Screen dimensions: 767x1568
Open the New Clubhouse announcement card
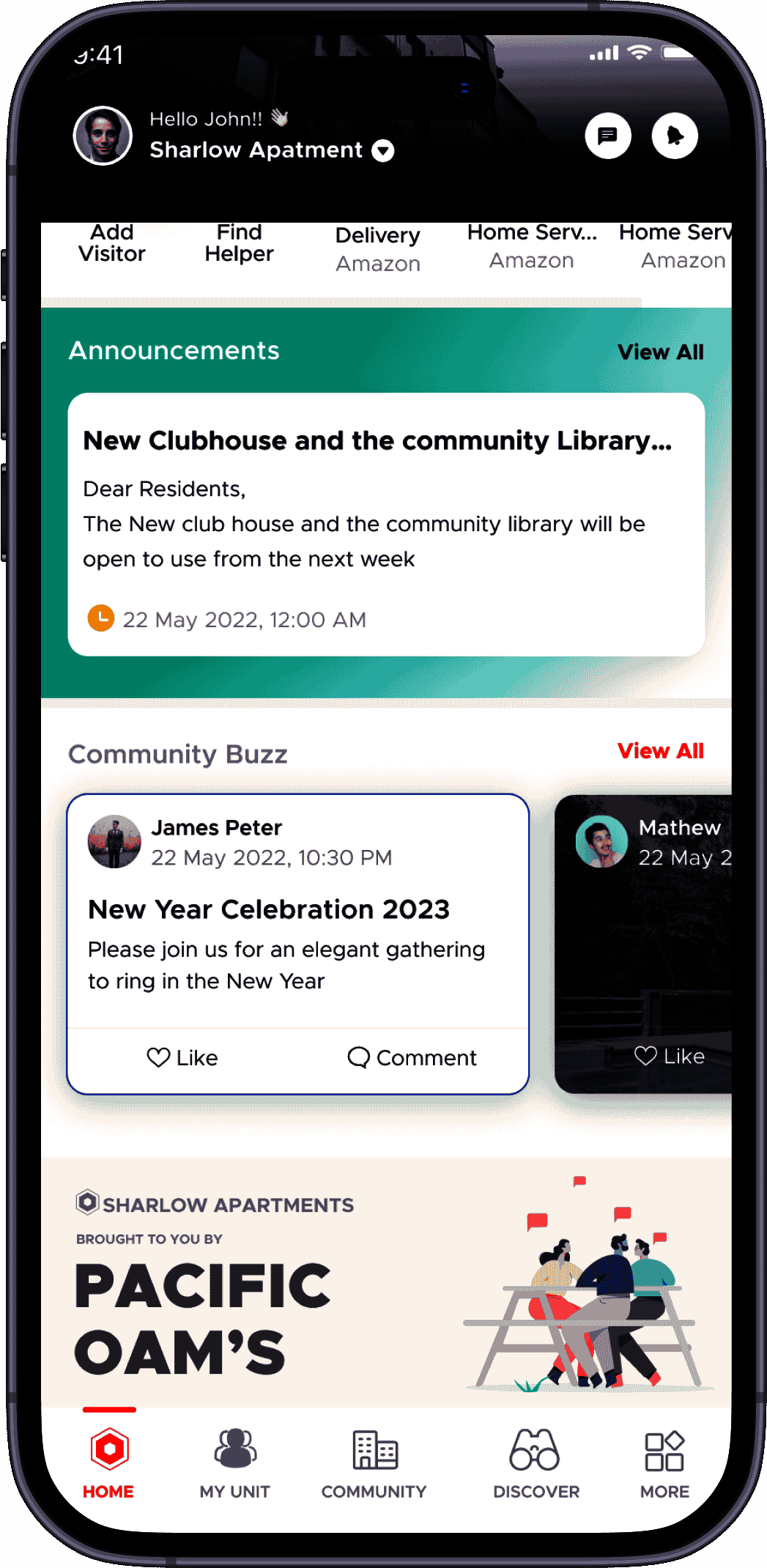coord(386,524)
